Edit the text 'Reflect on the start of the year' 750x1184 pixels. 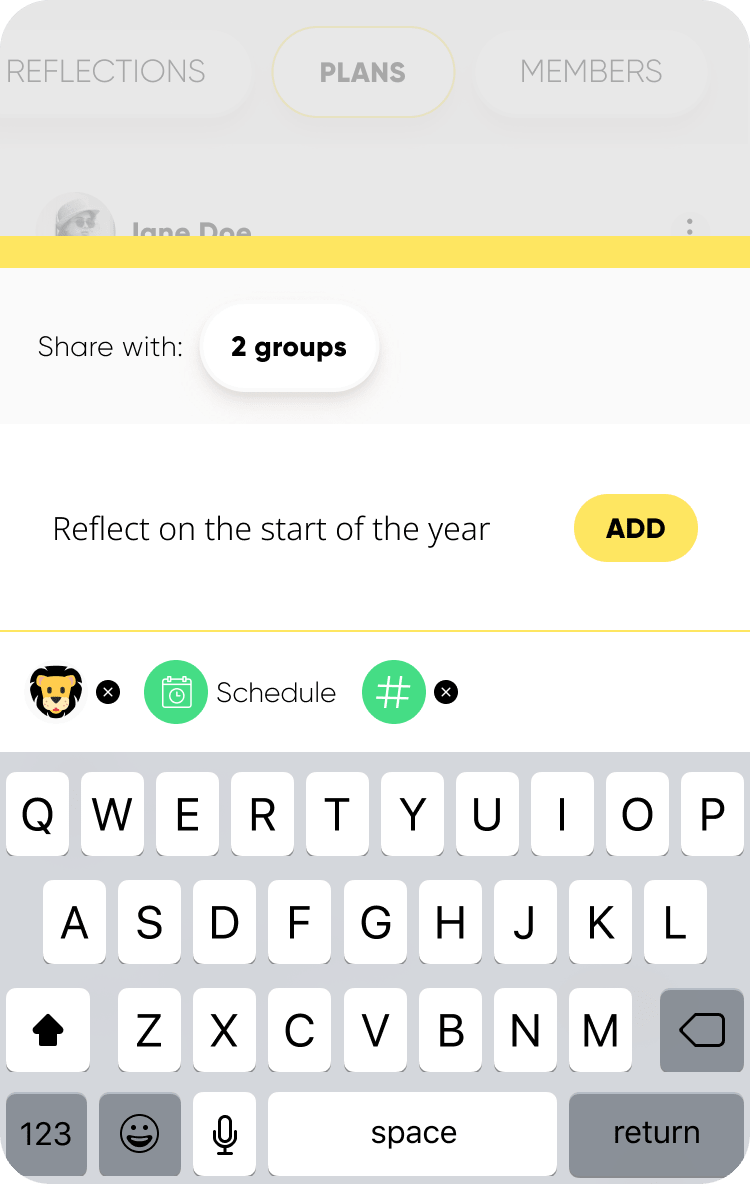coord(271,529)
